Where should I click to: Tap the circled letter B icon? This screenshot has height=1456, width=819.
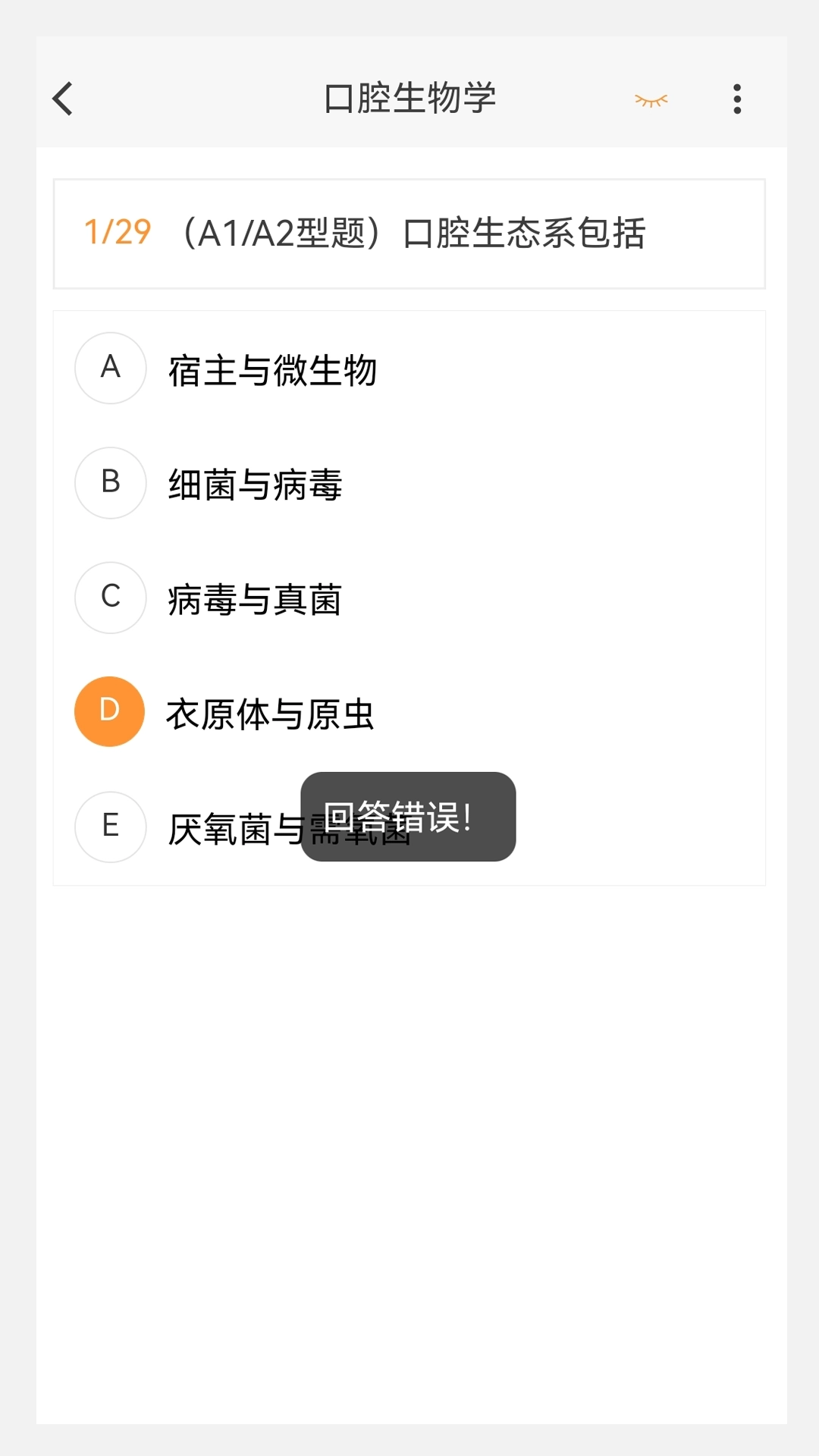(110, 483)
